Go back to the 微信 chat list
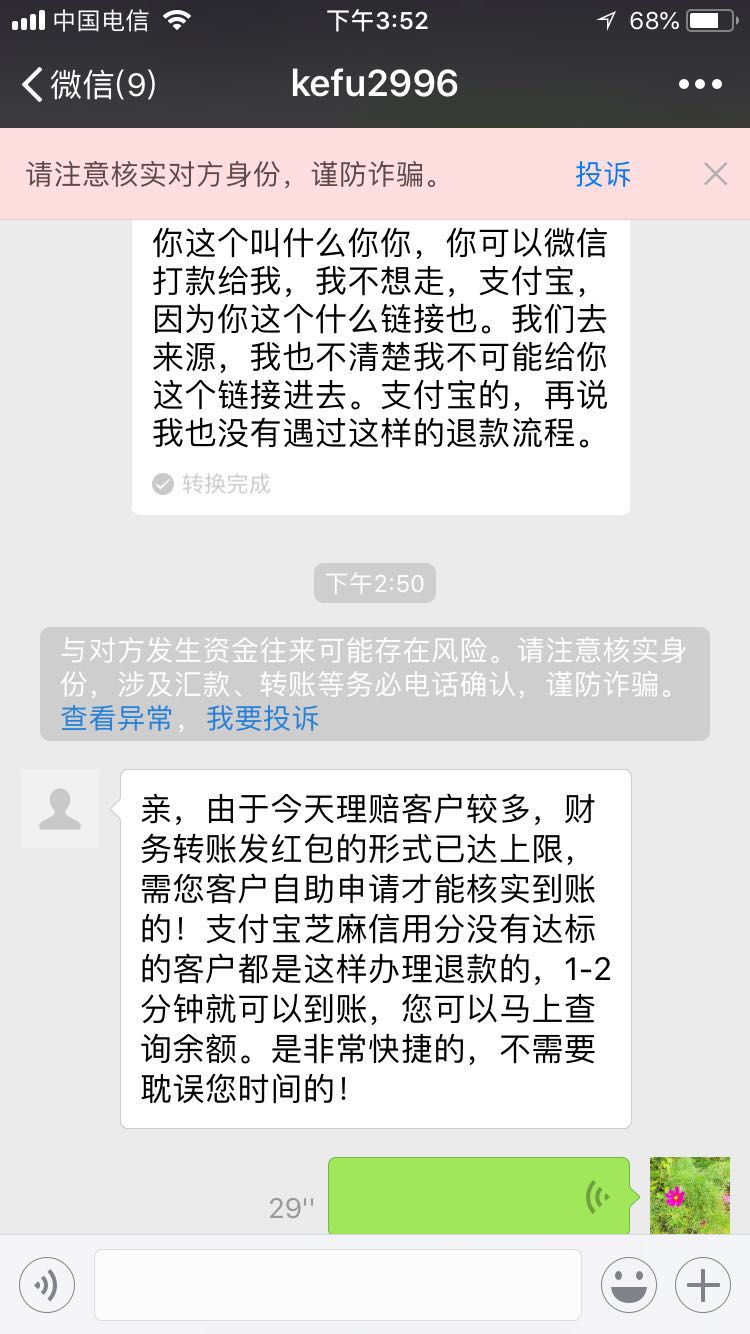 pyautogui.click(x=88, y=84)
